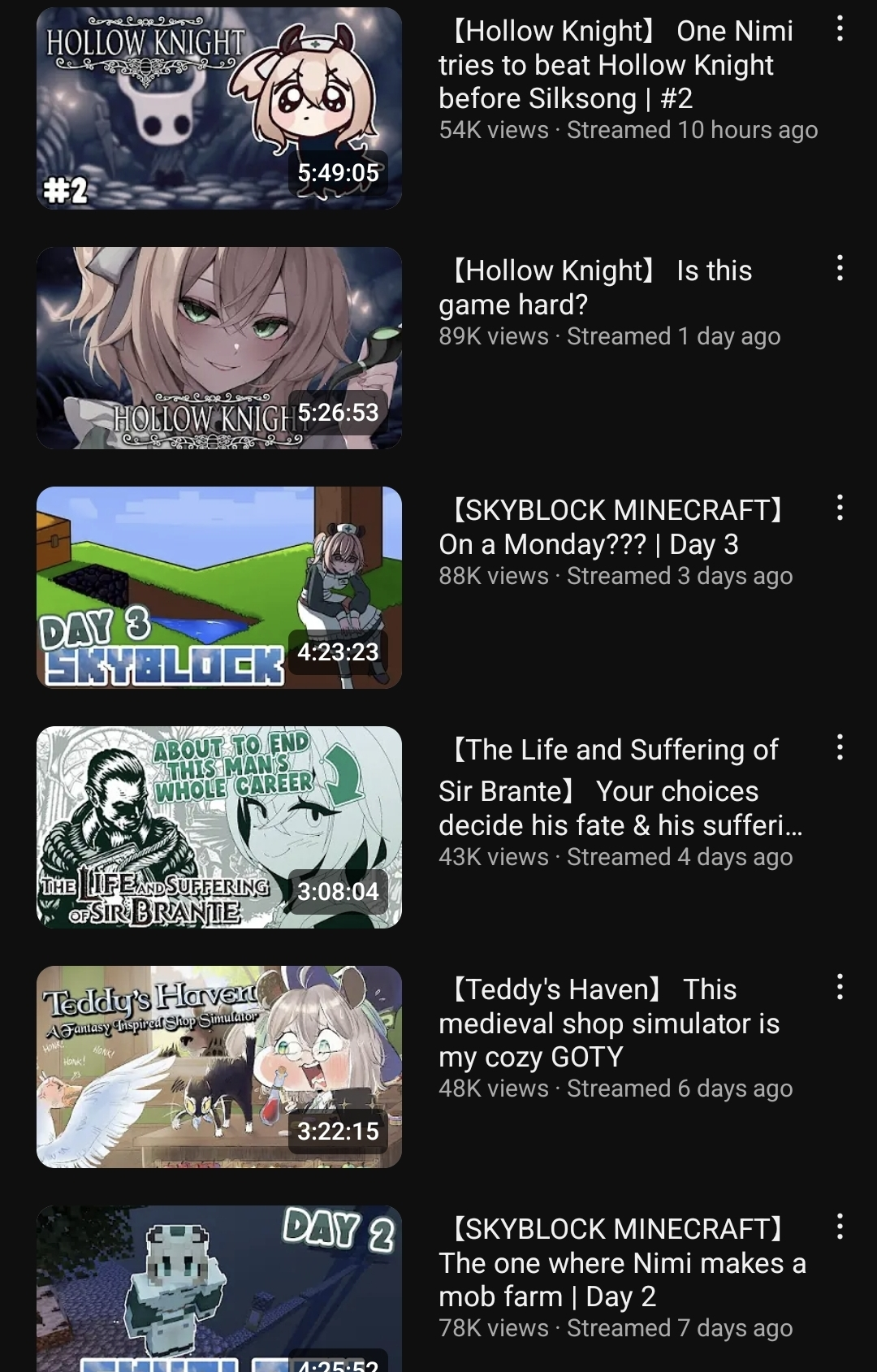Image resolution: width=877 pixels, height=1372 pixels.
Task: Open more options for Teddy's Haven video
Action: coord(840,987)
